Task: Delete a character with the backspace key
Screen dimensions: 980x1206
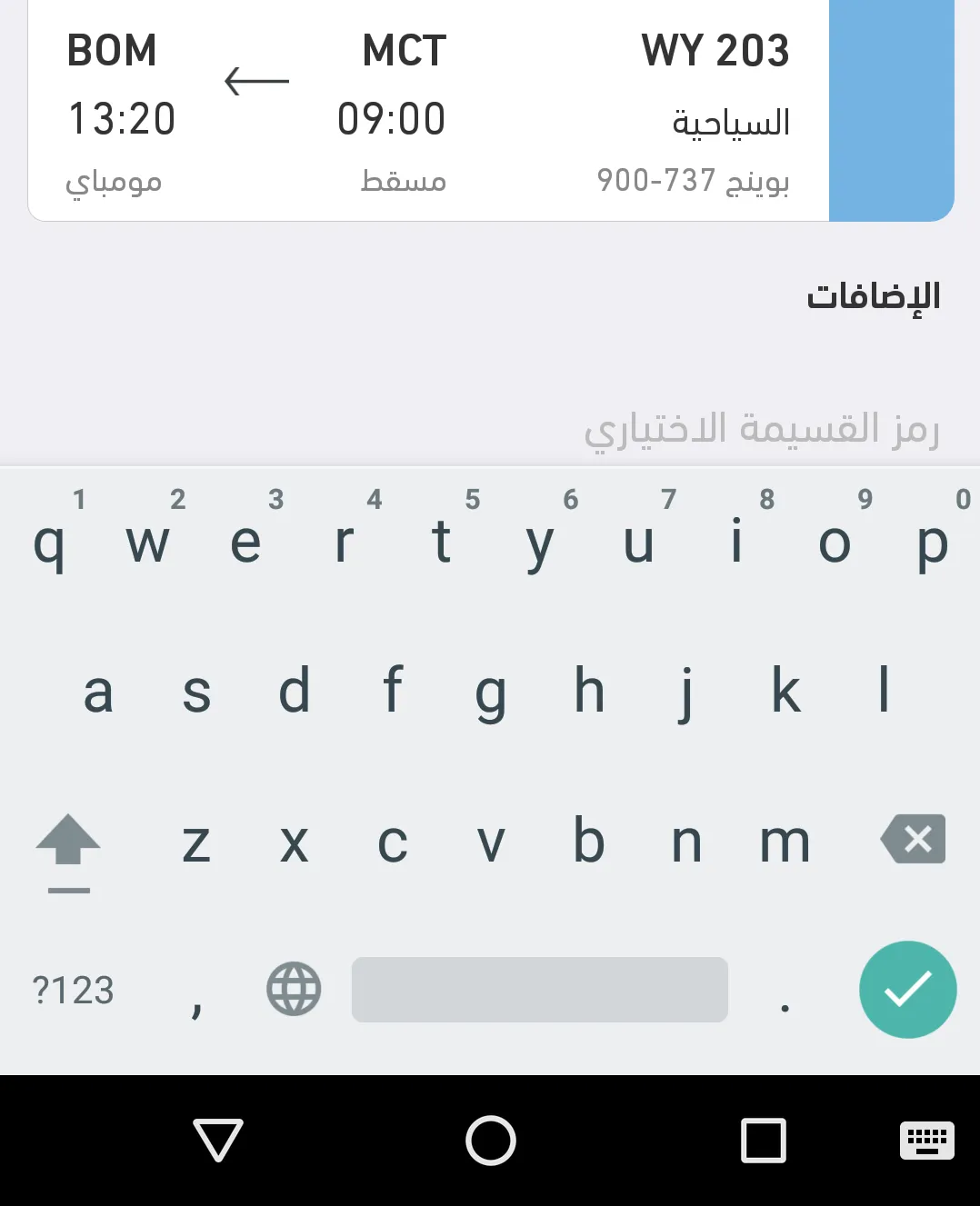Action: click(x=913, y=839)
